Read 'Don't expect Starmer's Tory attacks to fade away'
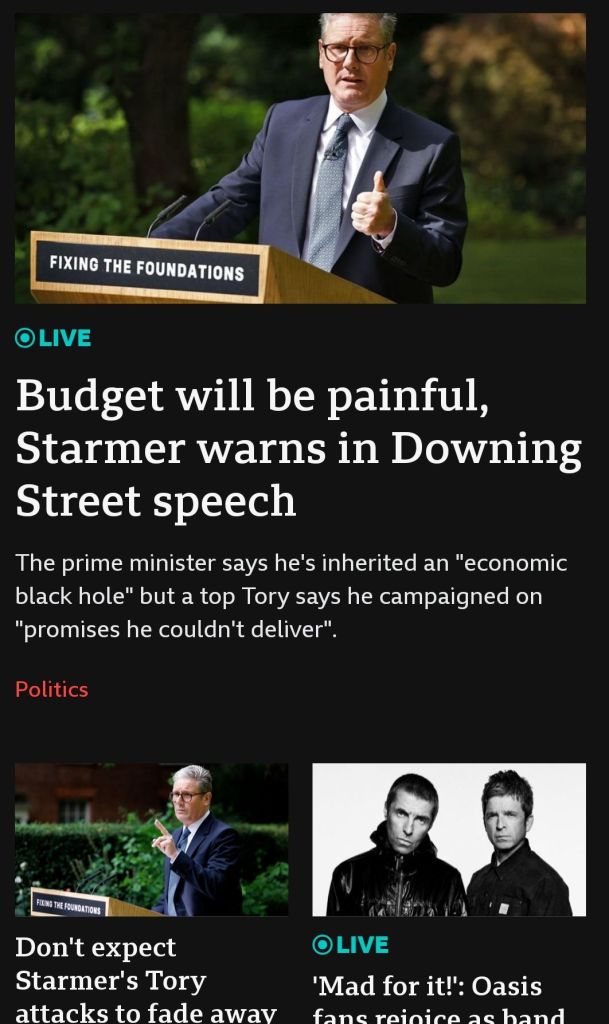 (145, 980)
